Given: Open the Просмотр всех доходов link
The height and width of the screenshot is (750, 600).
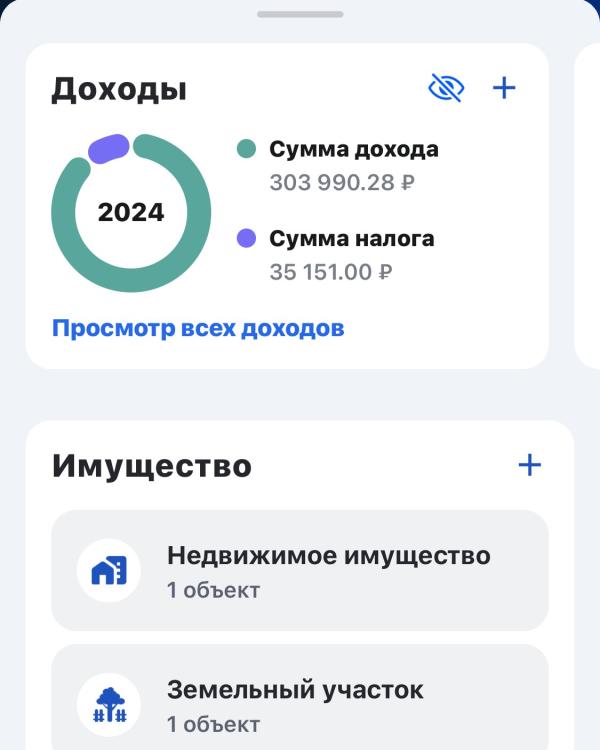Looking at the screenshot, I should click(198, 328).
